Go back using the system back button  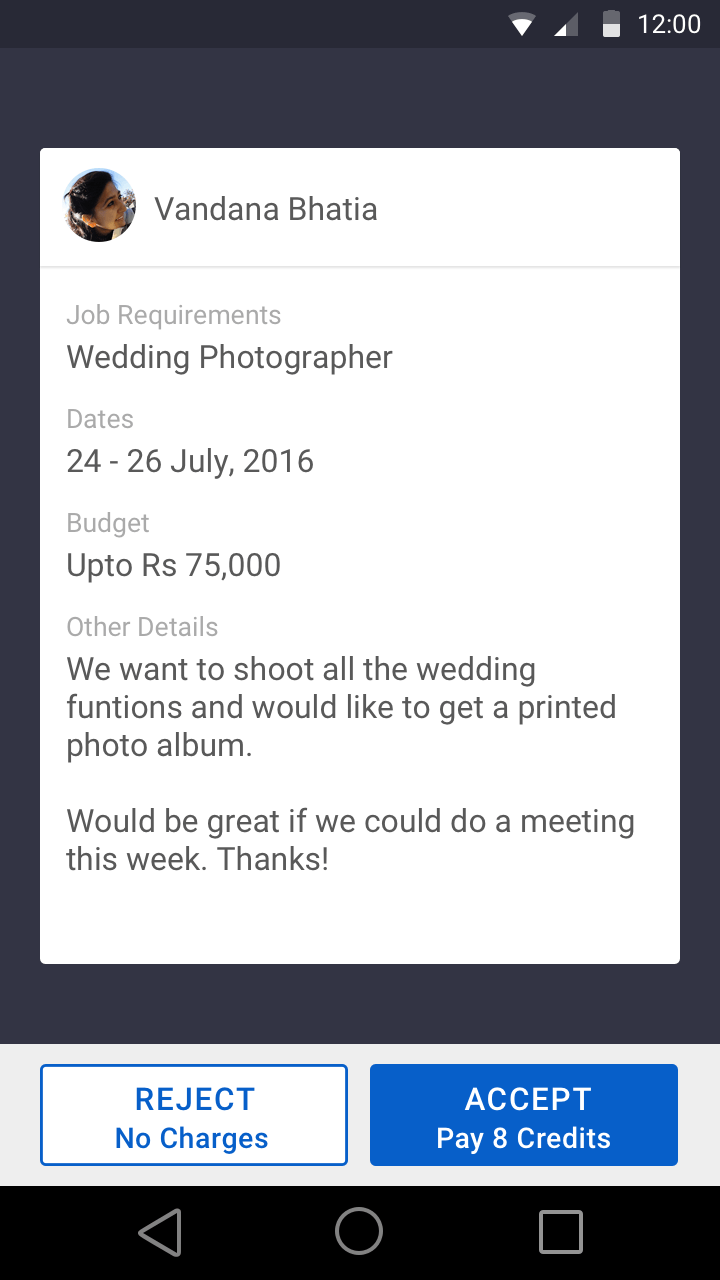[x=160, y=1232]
